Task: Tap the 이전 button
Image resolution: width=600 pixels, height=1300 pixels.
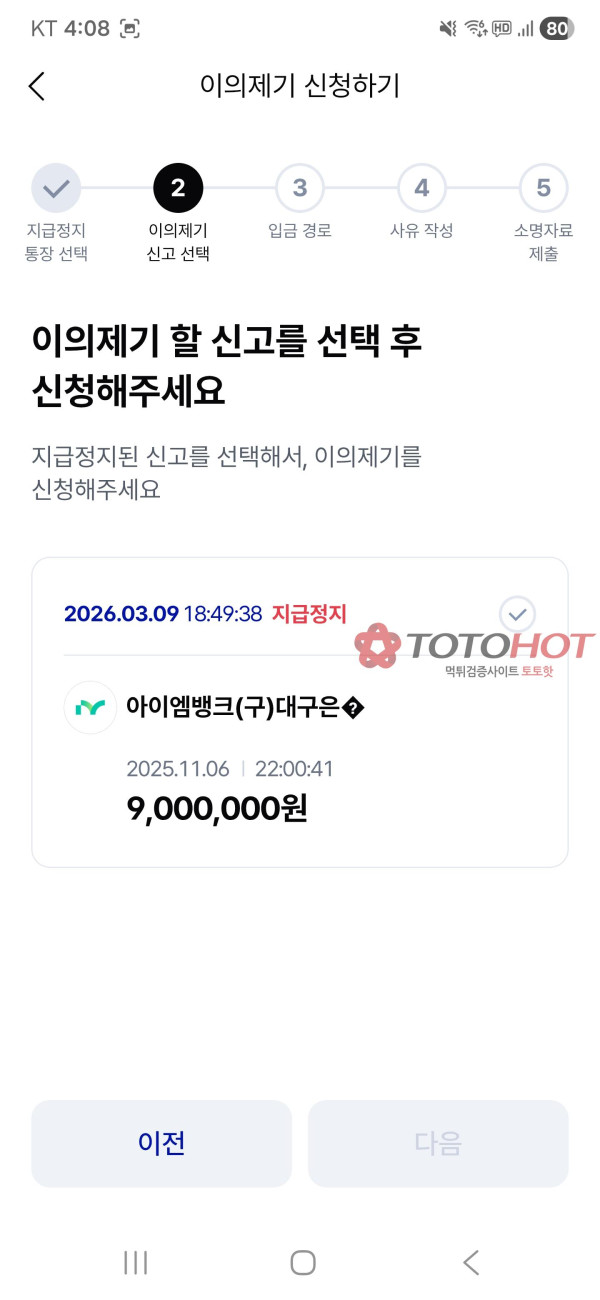Action: tap(162, 1143)
